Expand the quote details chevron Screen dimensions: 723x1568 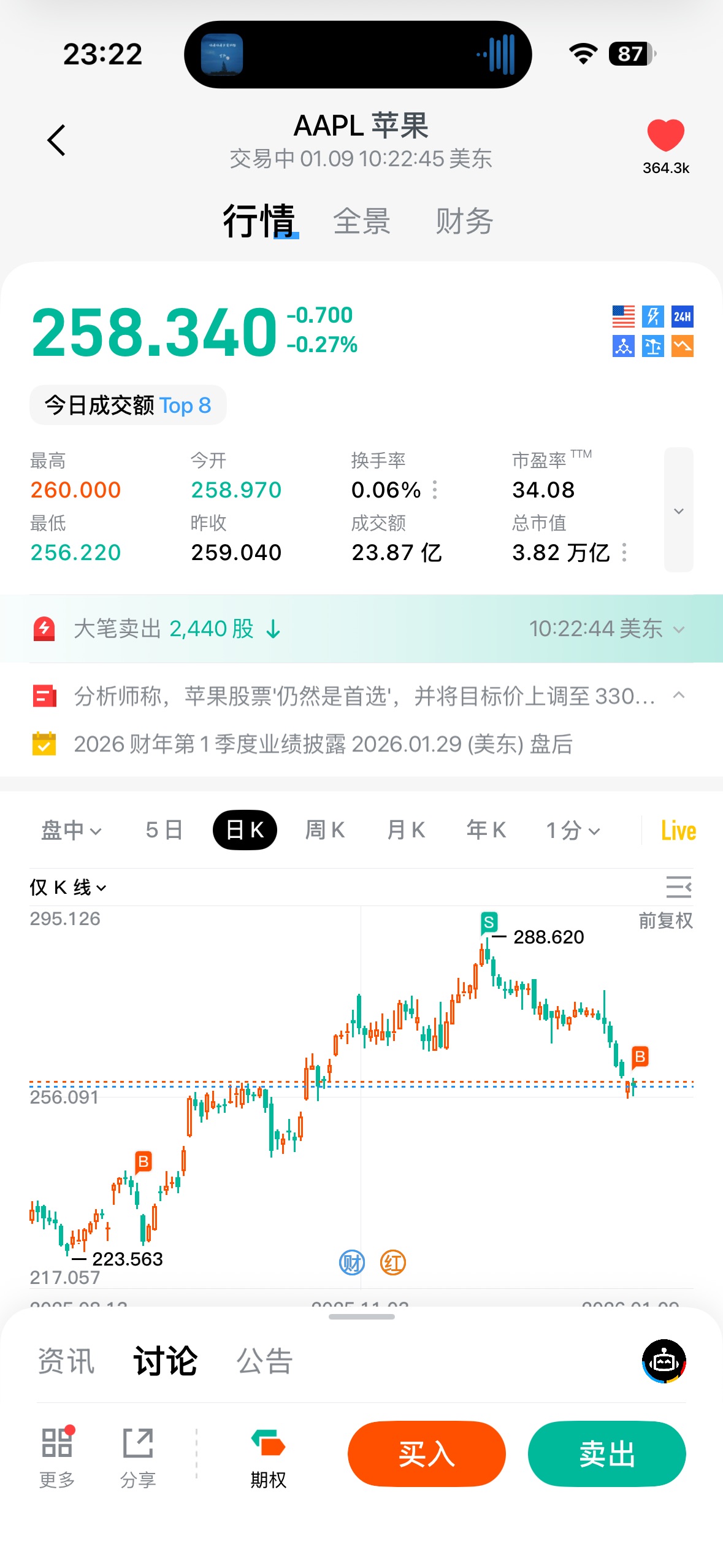(678, 510)
